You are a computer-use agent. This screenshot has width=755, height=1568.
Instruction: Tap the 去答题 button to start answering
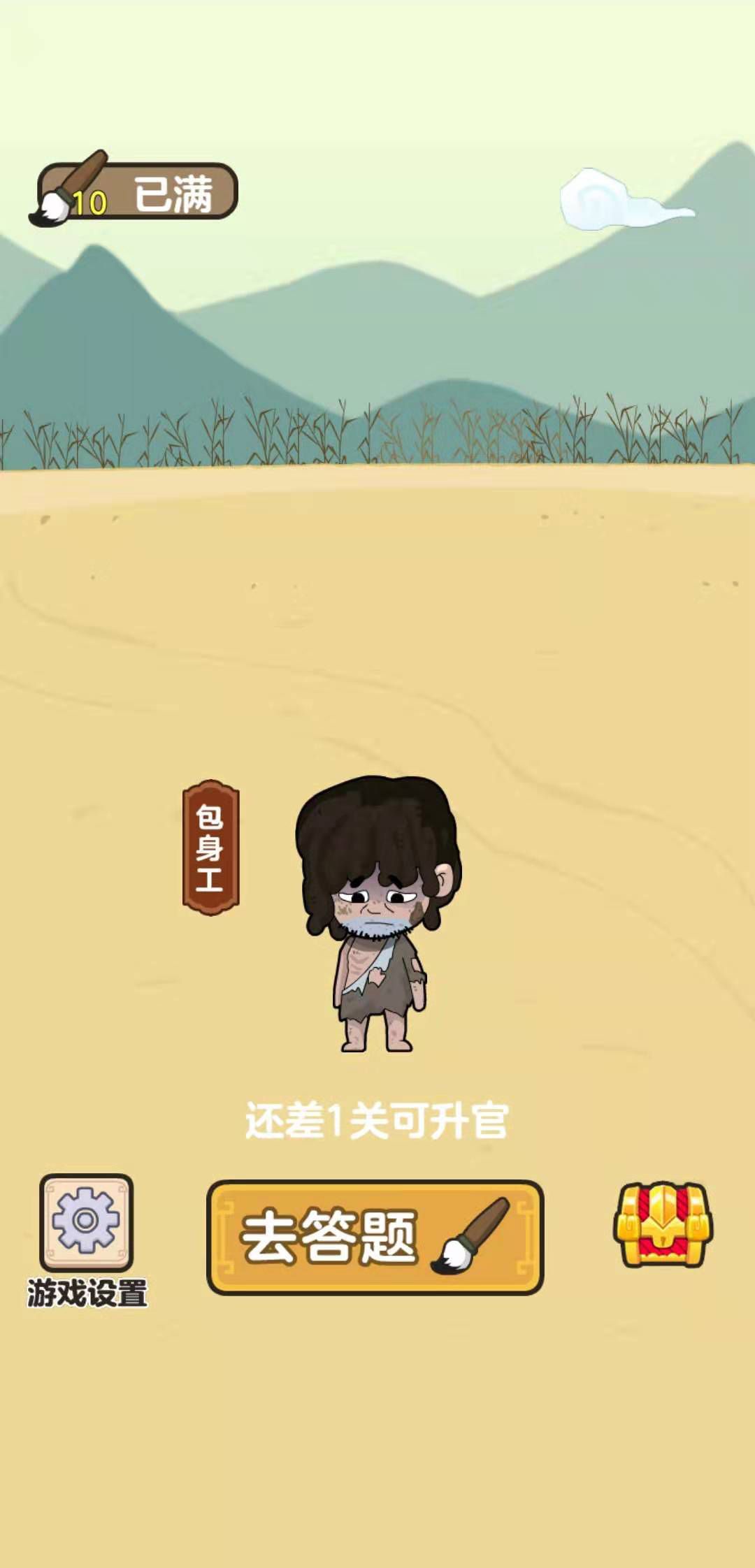pyautogui.click(x=375, y=1237)
